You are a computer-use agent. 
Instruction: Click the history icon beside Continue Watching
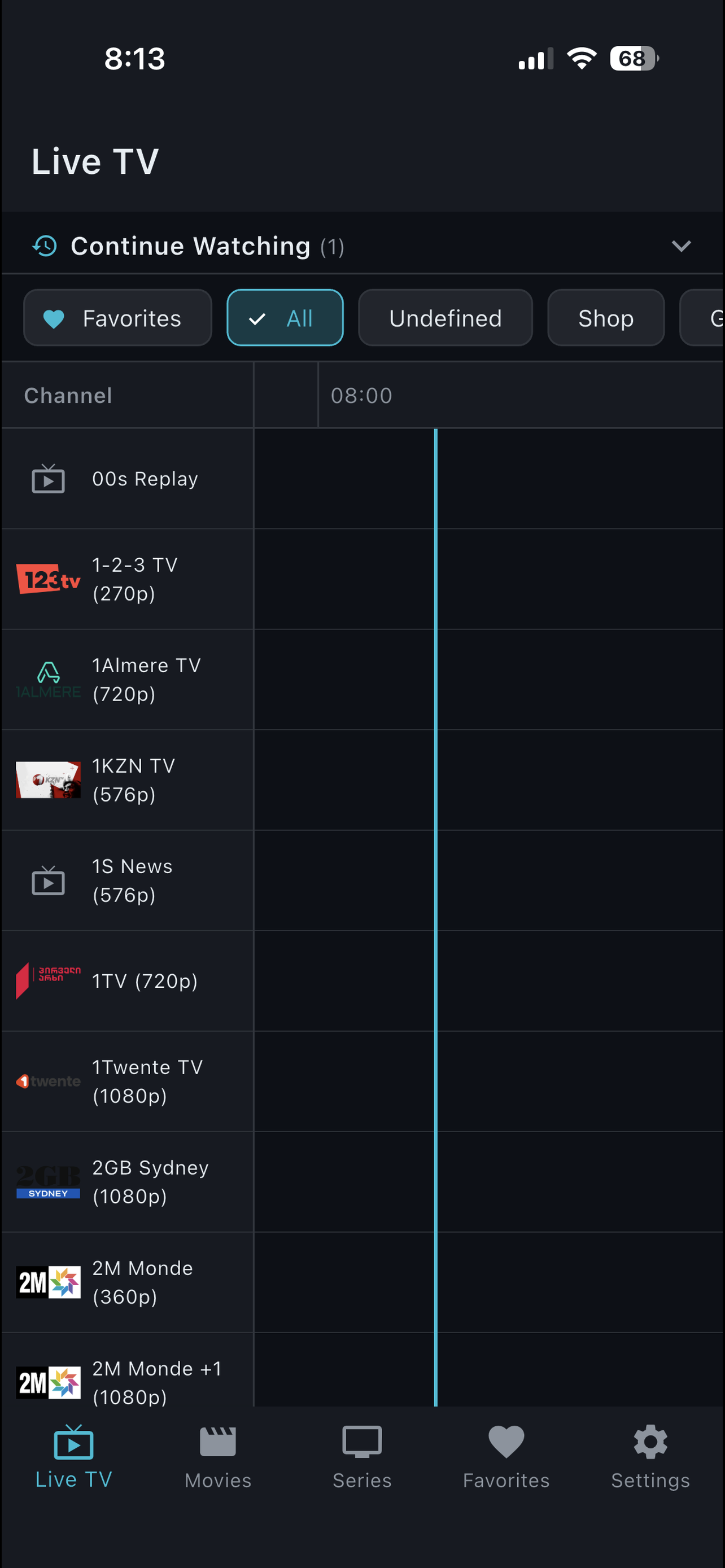pos(44,246)
